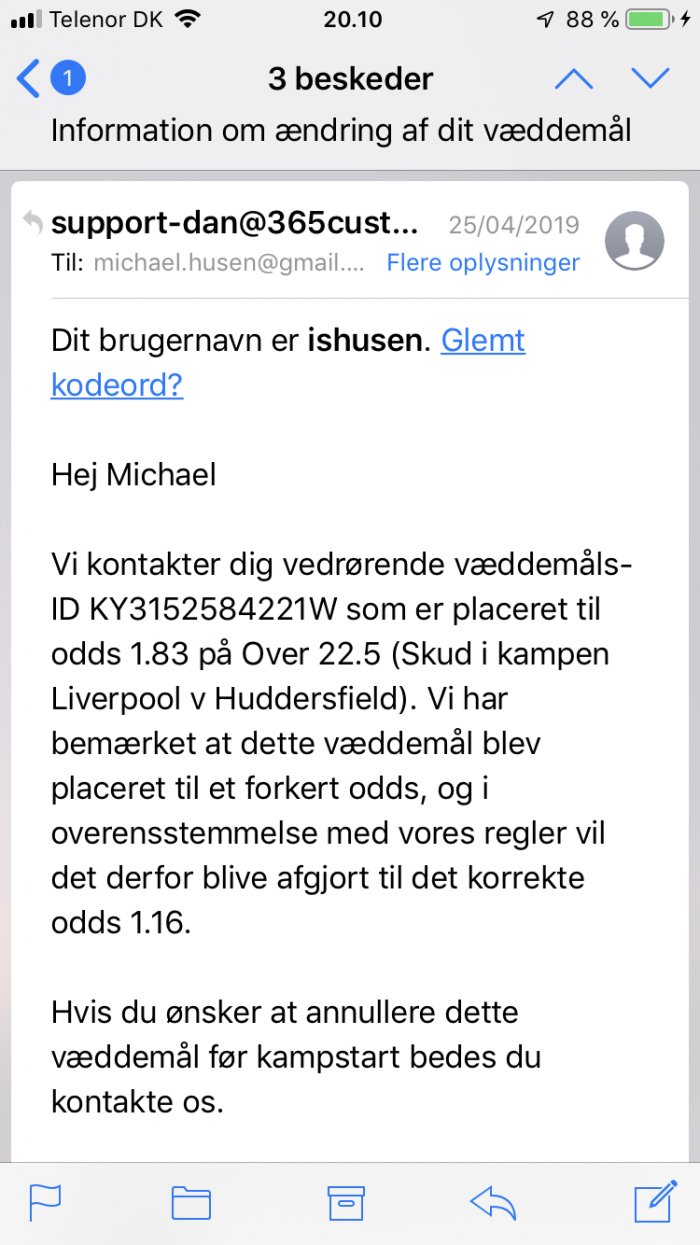Image resolution: width=700 pixels, height=1245 pixels.
Task: Reply to this email
Action: (493, 1202)
